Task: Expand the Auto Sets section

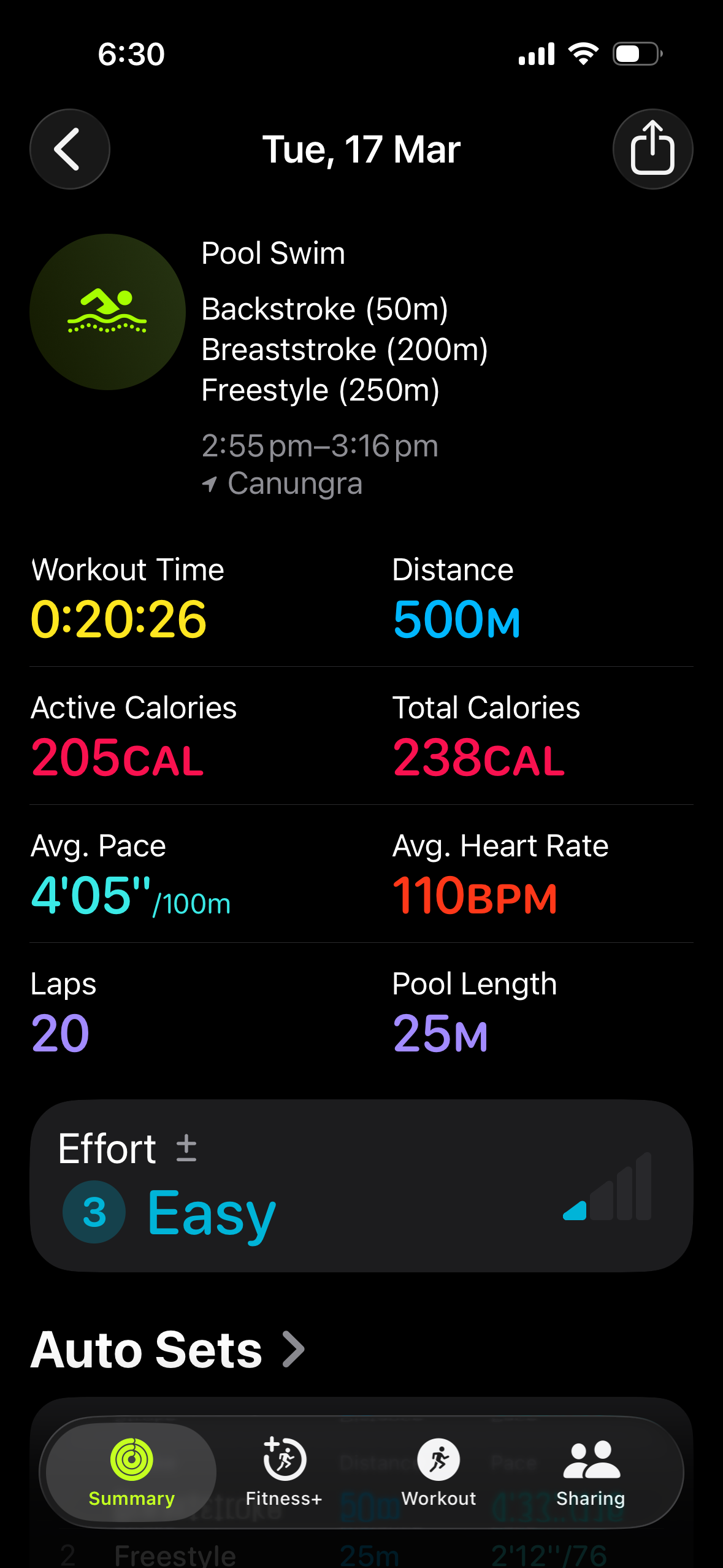Action: (169, 1350)
